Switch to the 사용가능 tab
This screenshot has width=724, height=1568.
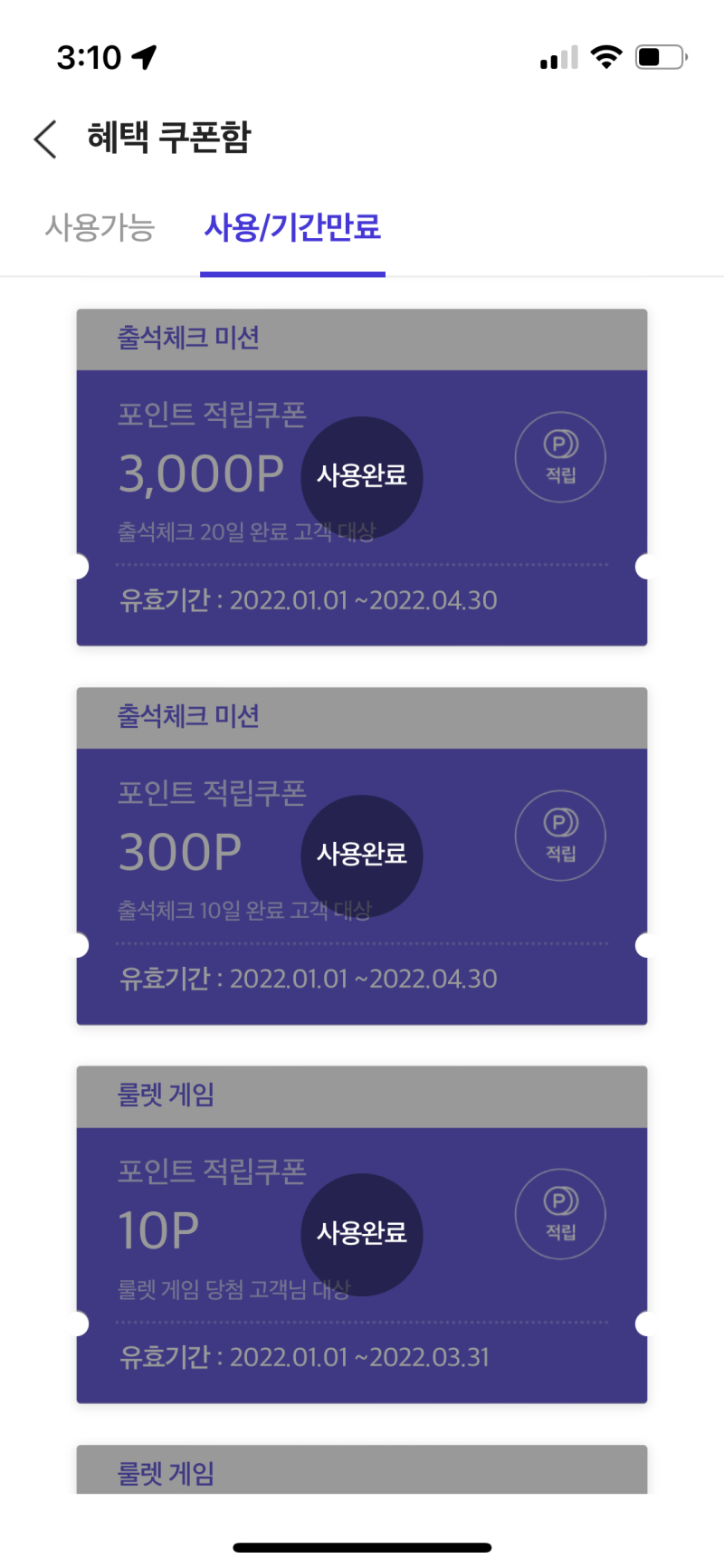(x=100, y=227)
